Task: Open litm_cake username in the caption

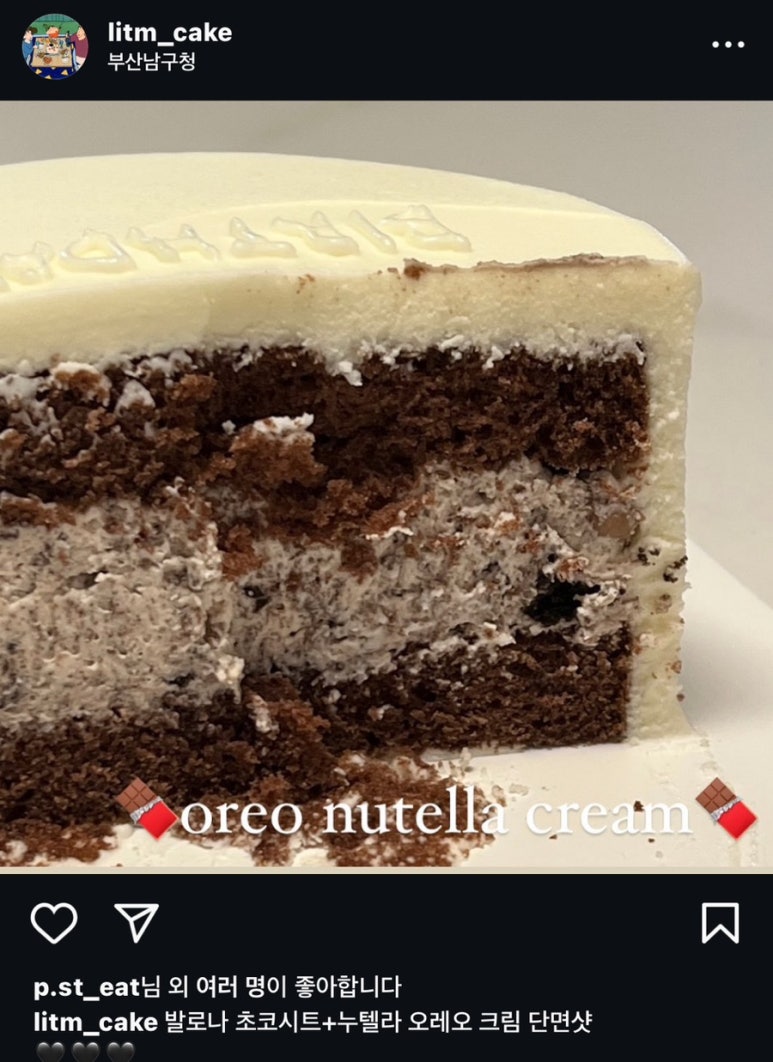Action: (x=95, y=1022)
